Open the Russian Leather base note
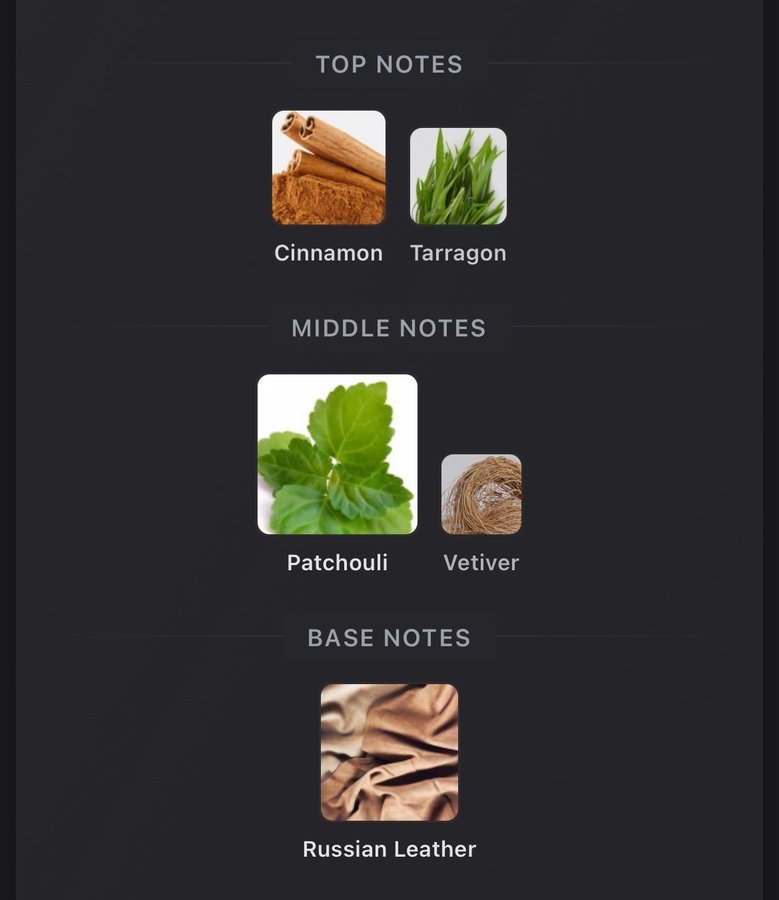Screen dimensions: 779x900 [389, 752]
